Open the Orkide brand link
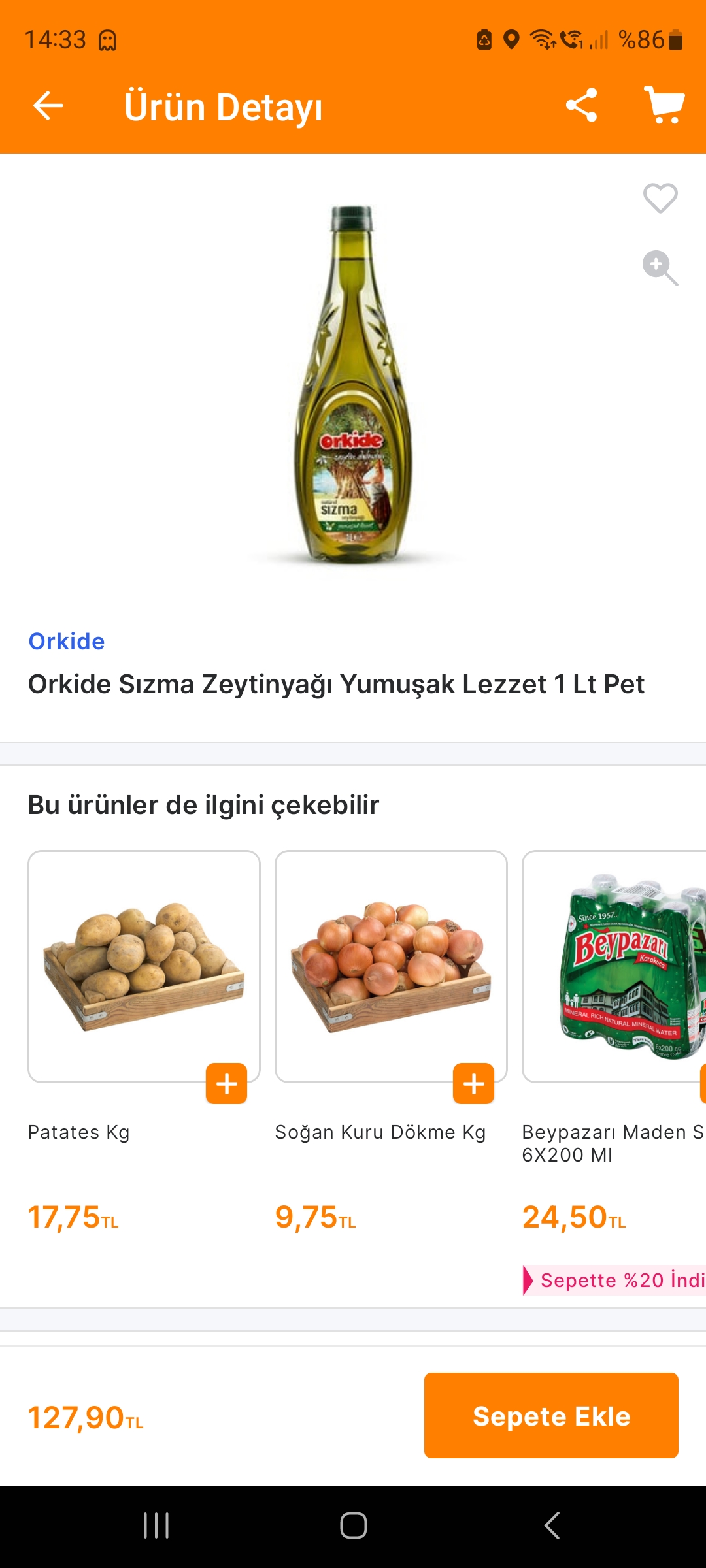The width and height of the screenshot is (706, 1568). click(67, 642)
